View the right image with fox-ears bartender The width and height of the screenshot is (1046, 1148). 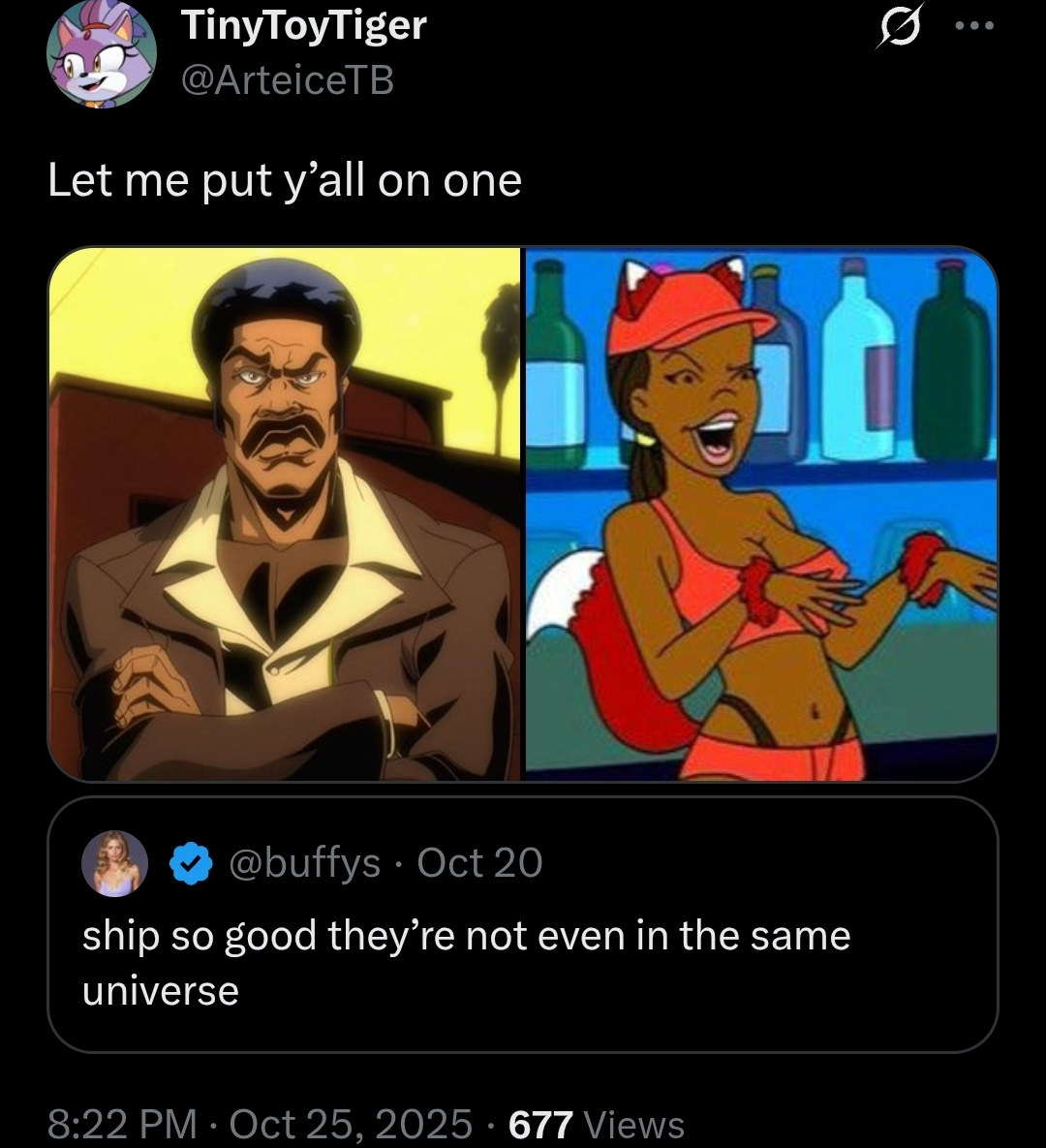(x=761, y=513)
